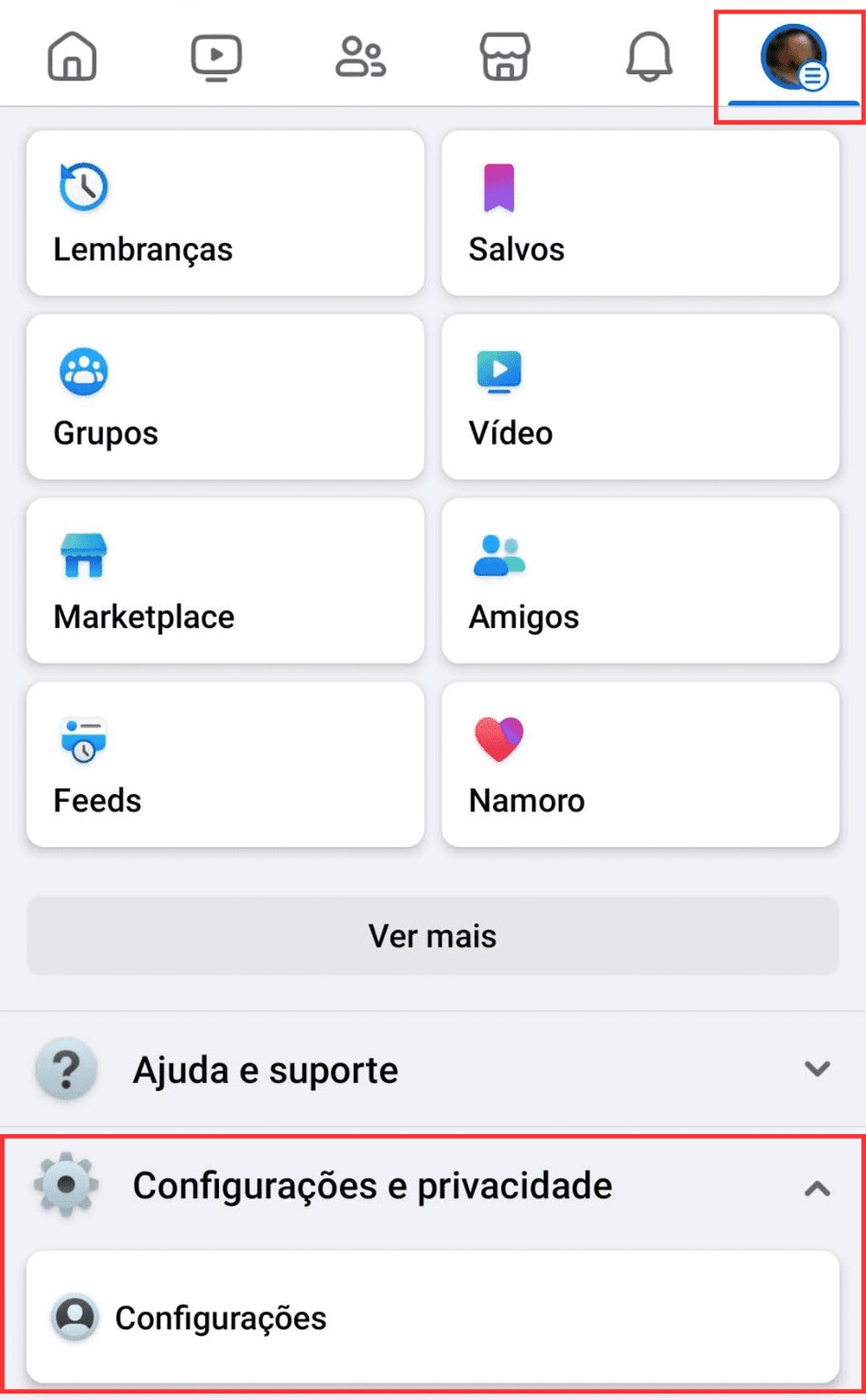Tap the Namoro heart icon
This screenshot has height=1400, width=866.
point(498,738)
